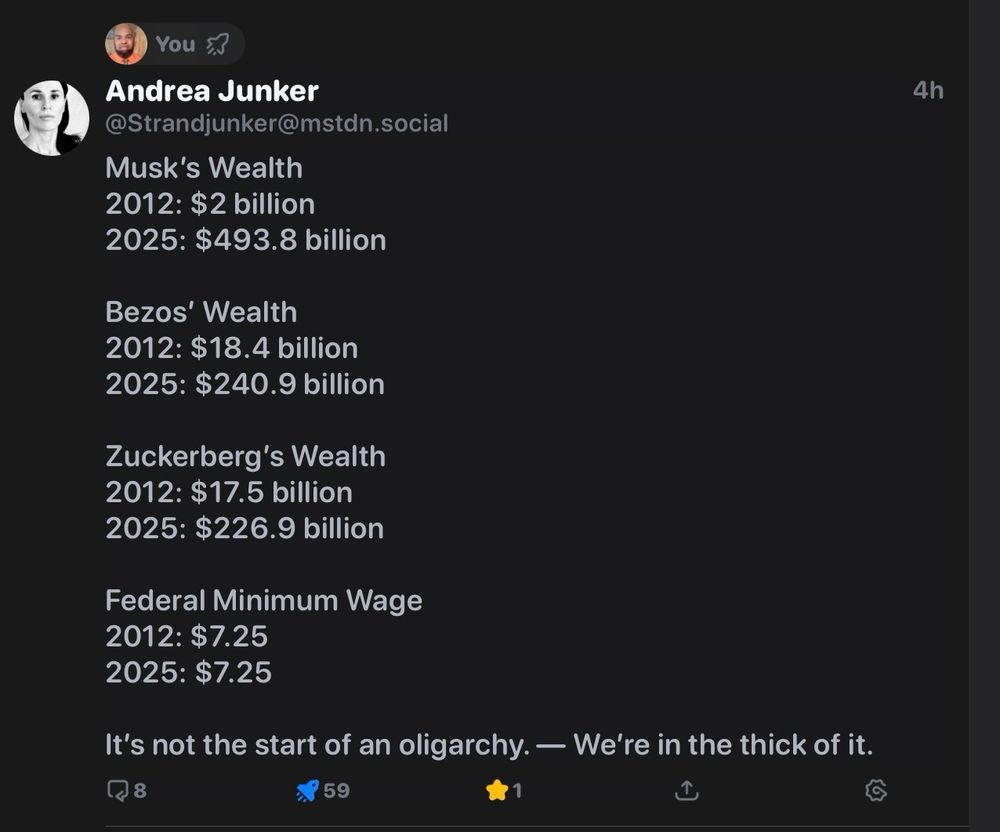Share Andrea Junker's post

(x=686, y=790)
